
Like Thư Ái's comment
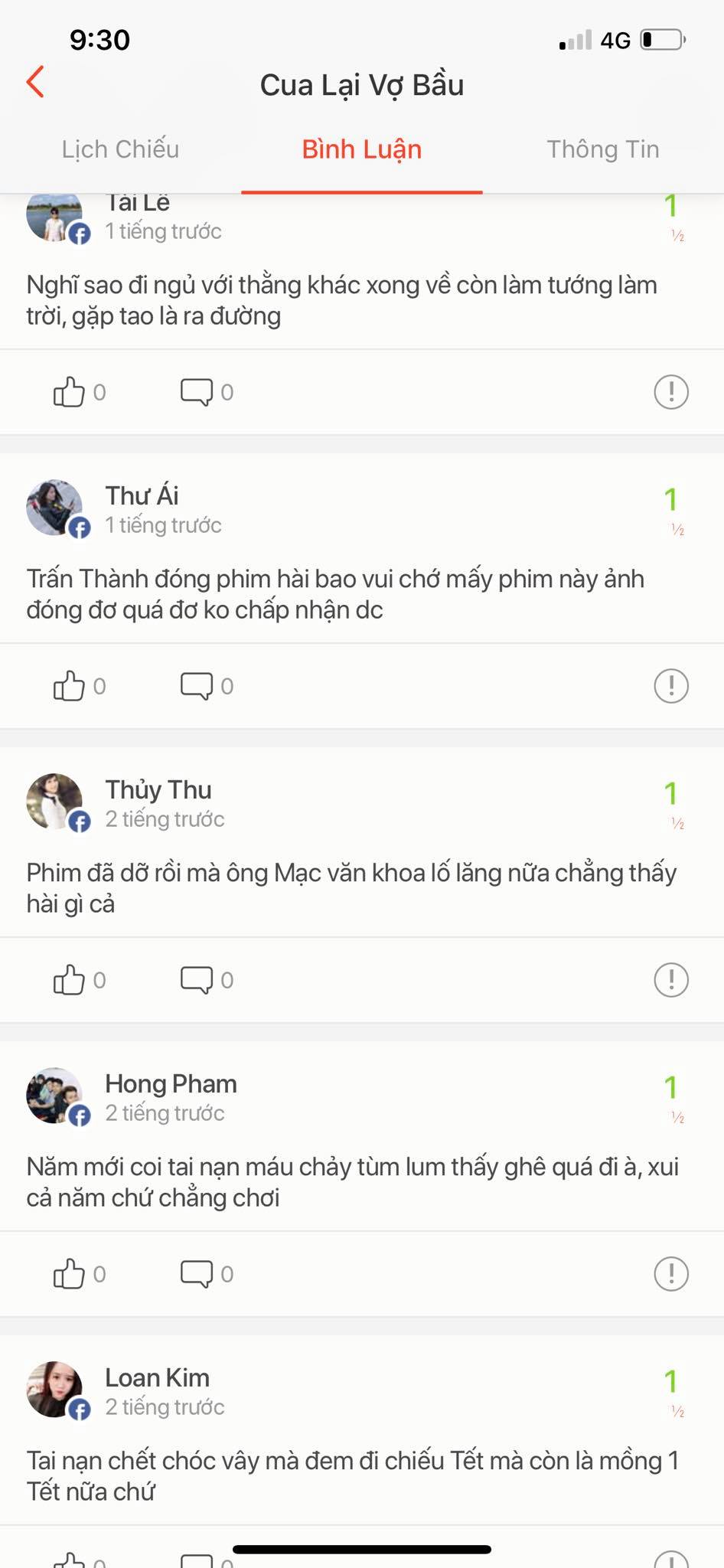pos(69,686)
